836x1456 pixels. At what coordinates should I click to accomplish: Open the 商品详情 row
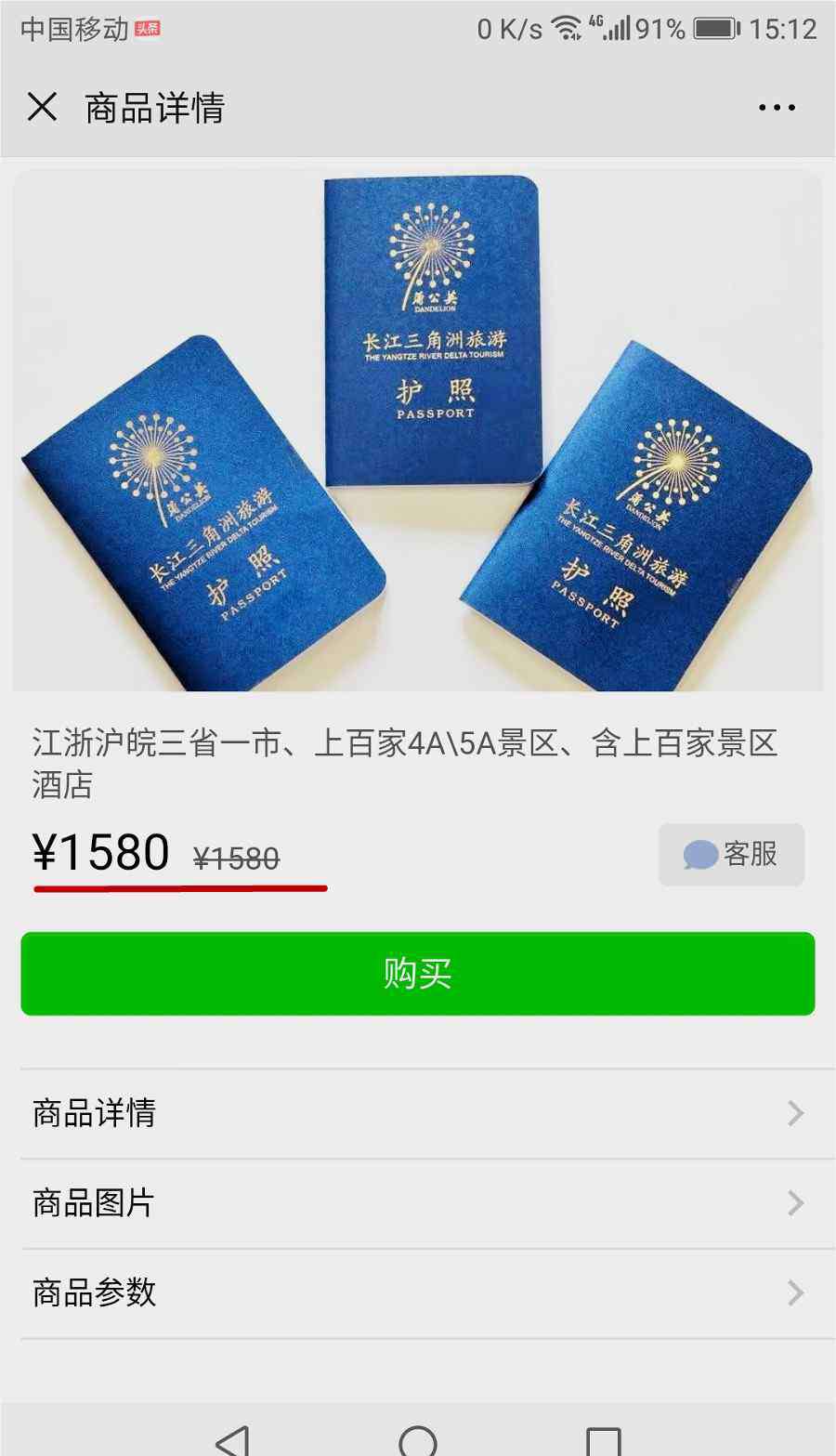coord(418,1113)
